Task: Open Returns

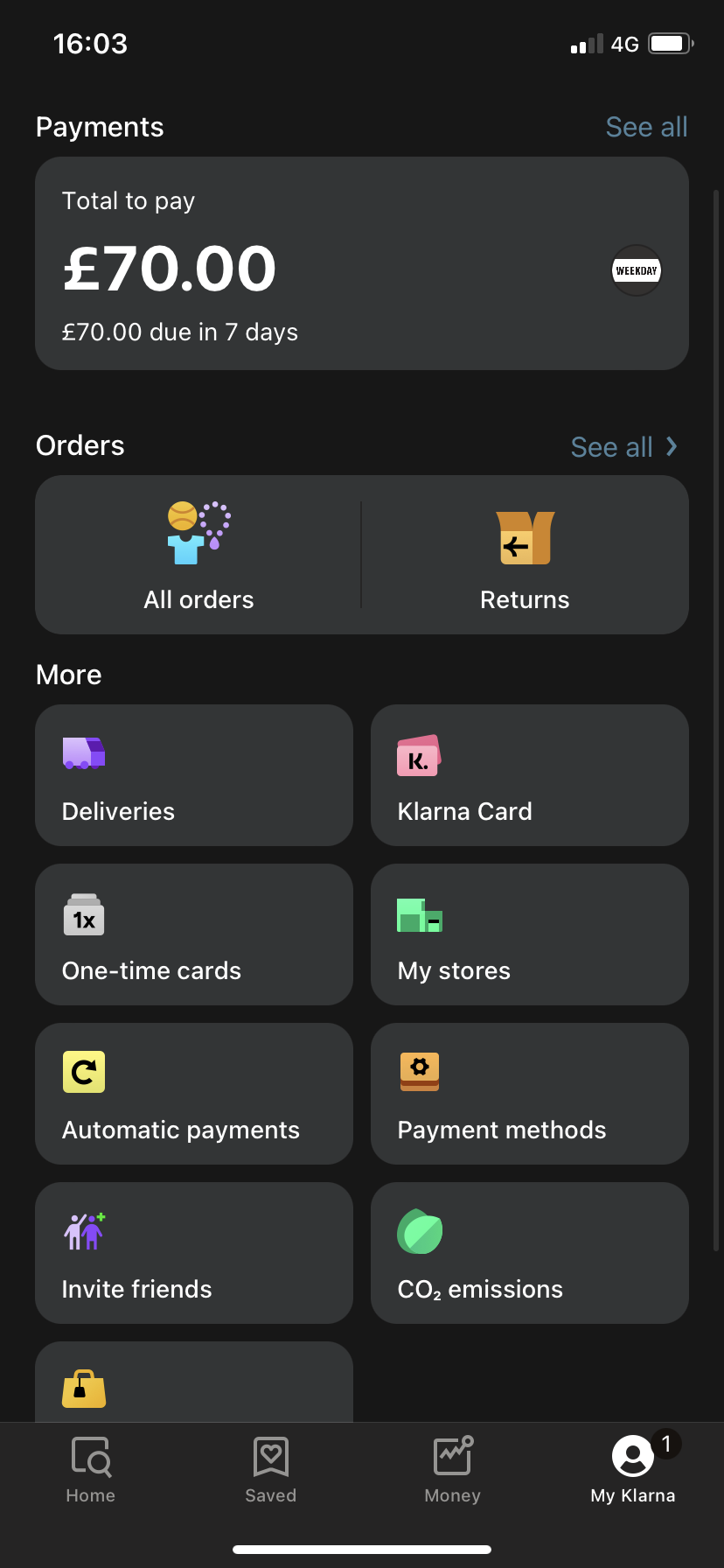Action: [525, 555]
